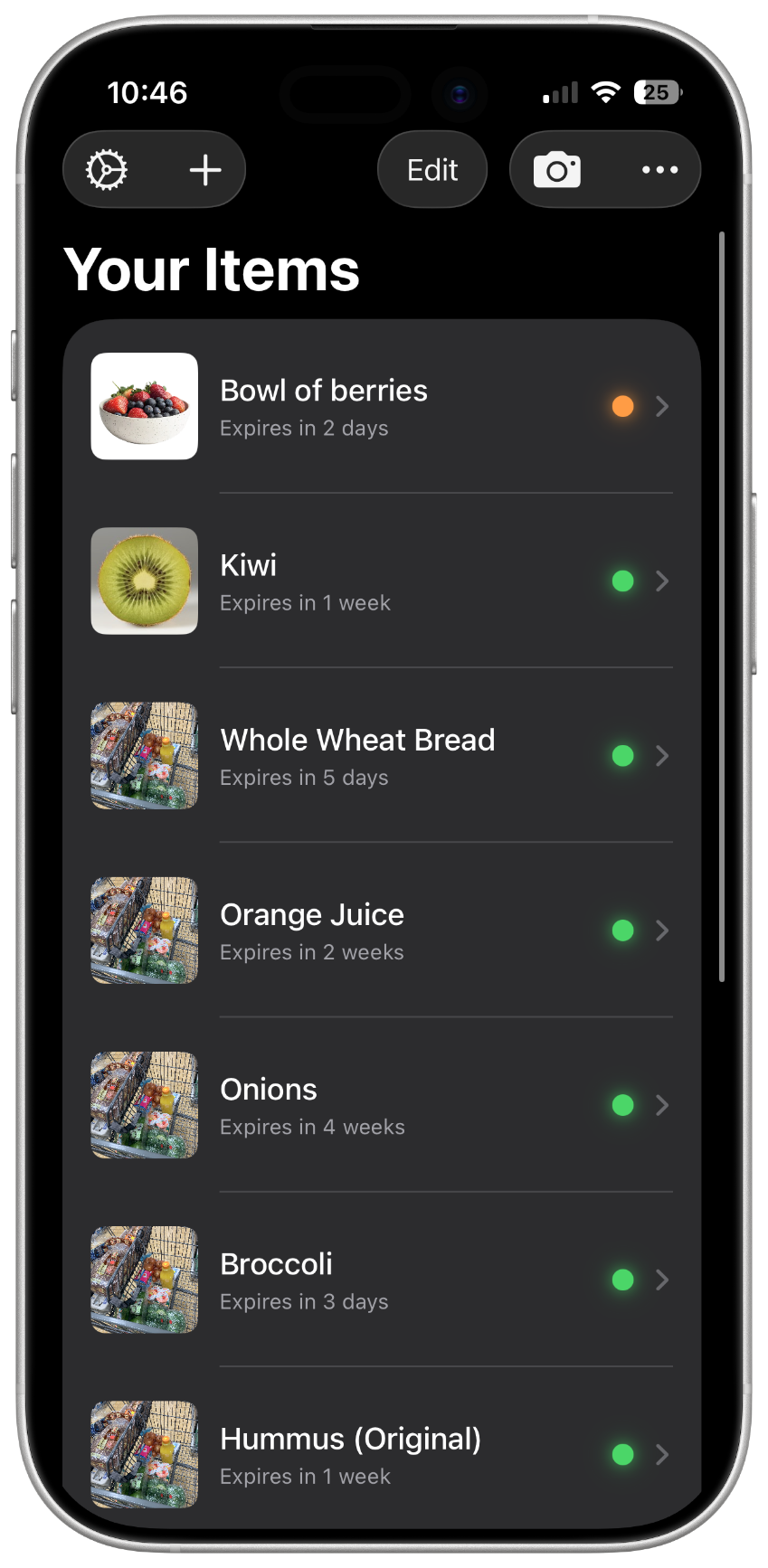
Task: View the Broccoli item
Action: [x=380, y=1280]
